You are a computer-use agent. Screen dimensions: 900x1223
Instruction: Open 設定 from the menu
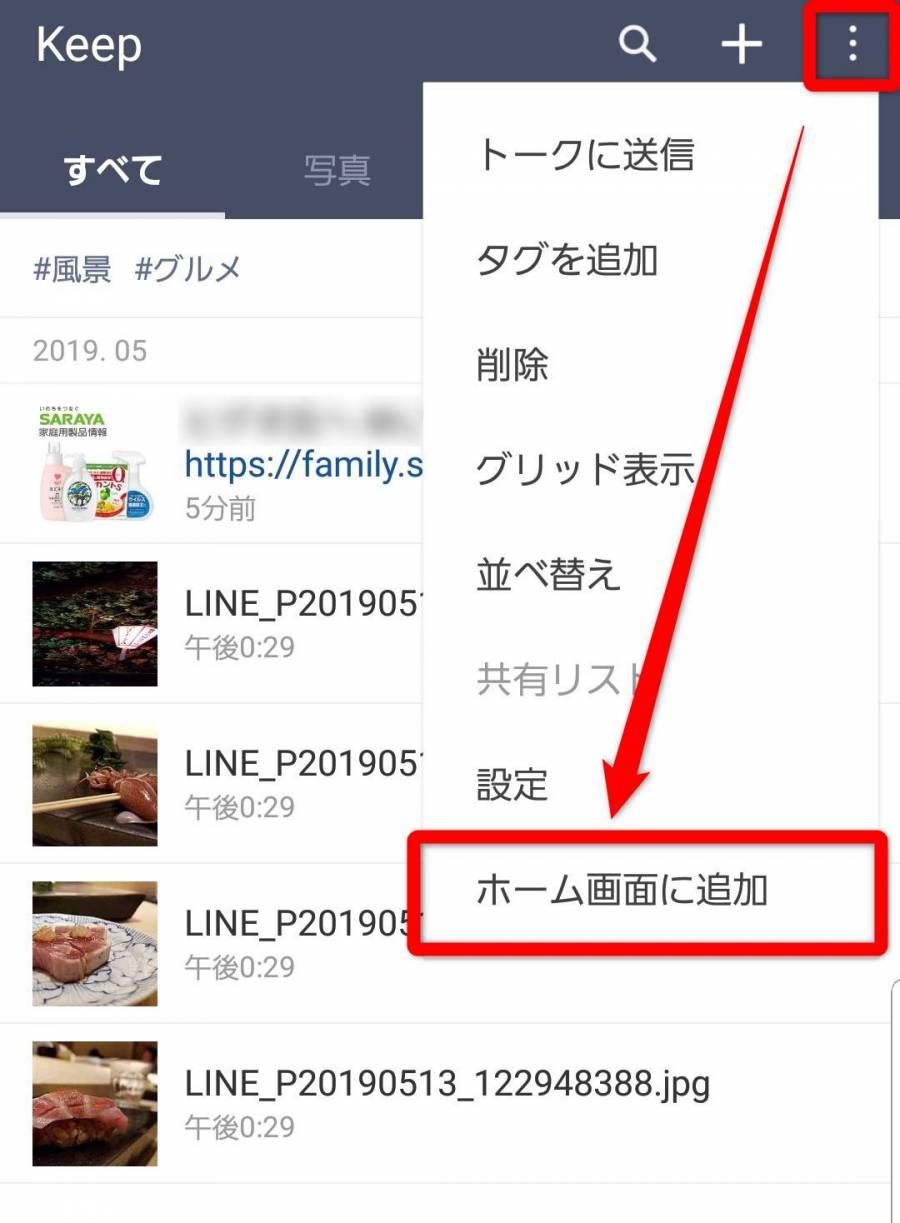pos(513,784)
